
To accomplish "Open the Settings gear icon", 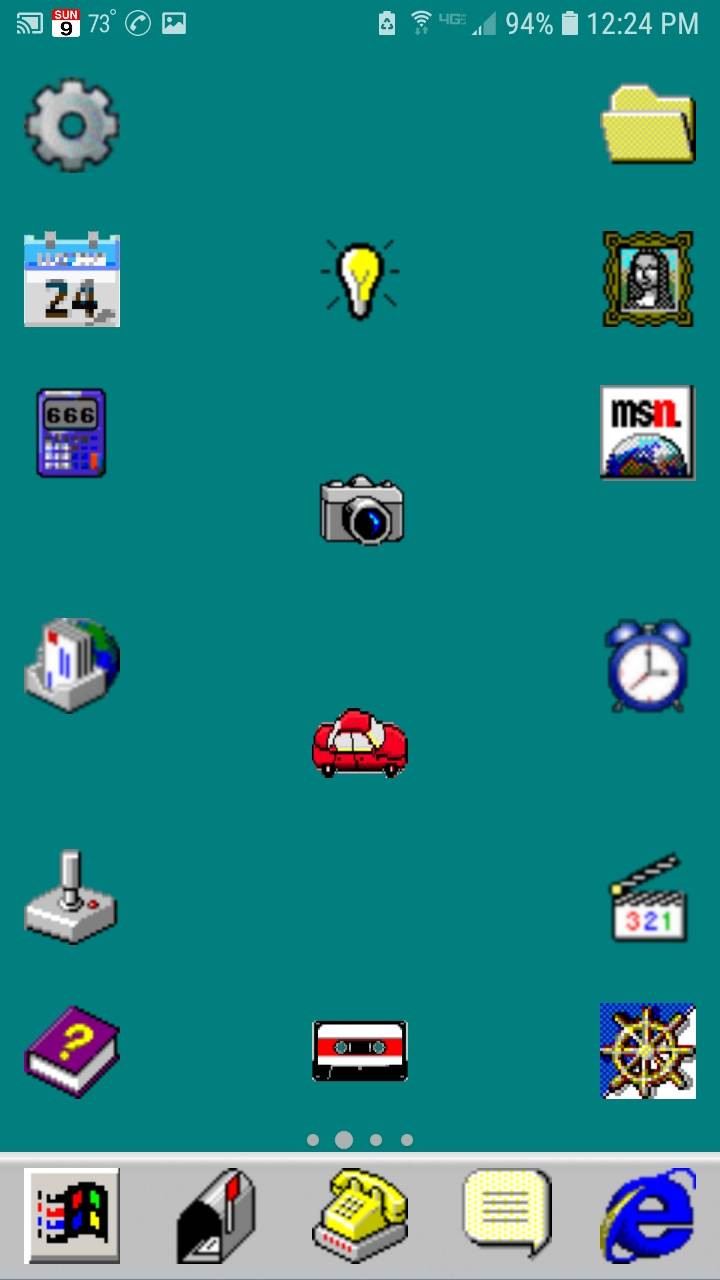I will coord(71,123).
